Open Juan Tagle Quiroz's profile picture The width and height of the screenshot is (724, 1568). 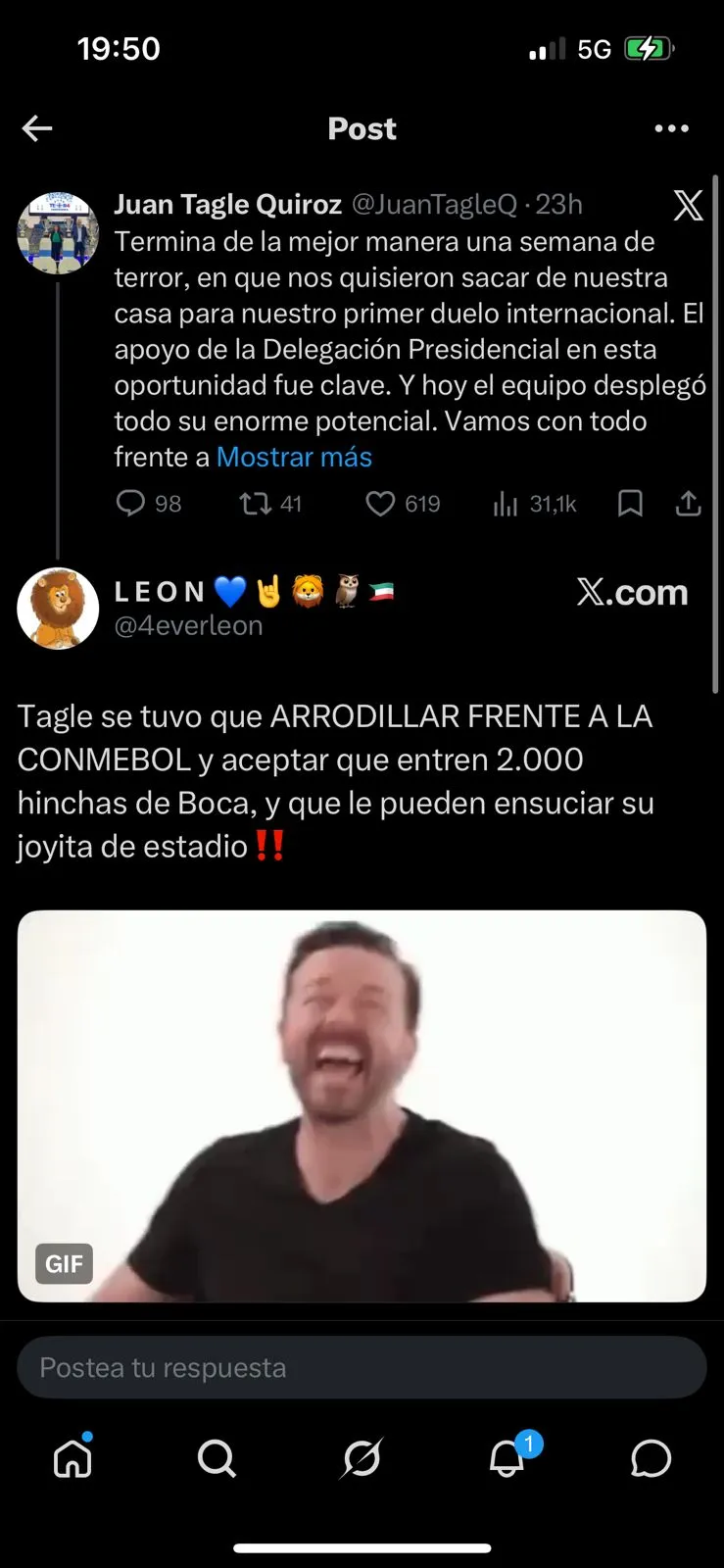[58, 232]
